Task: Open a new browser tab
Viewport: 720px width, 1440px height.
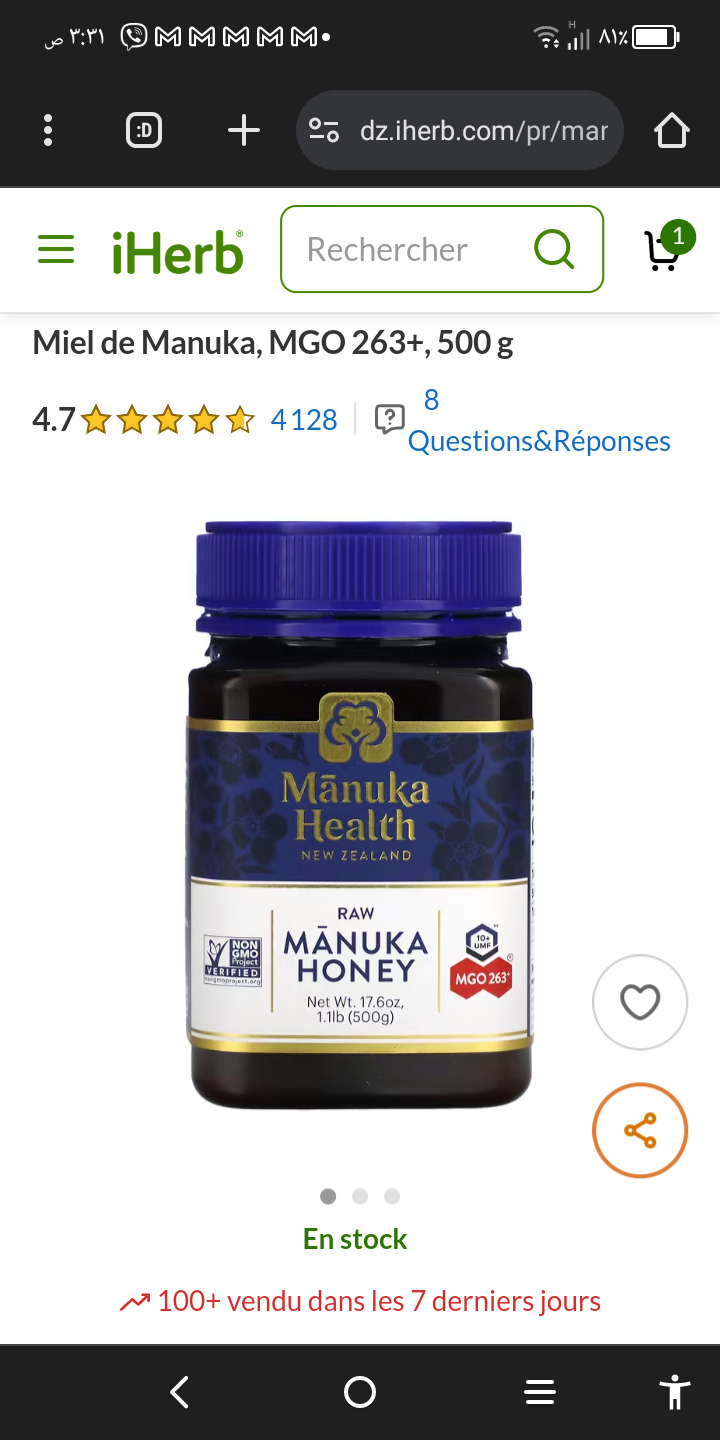Action: (244, 131)
